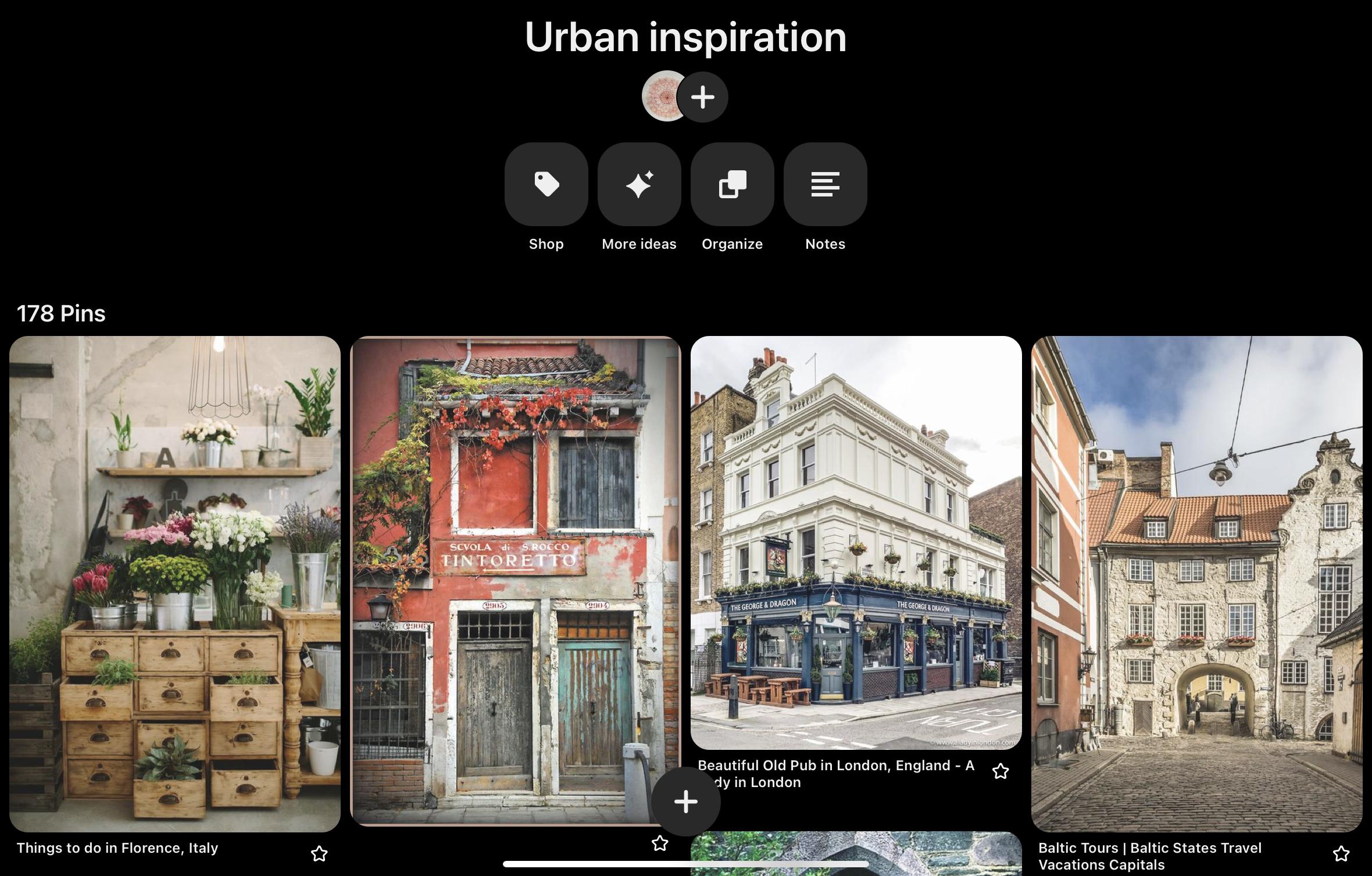The image size is (1372, 876).
Task: Open Organize for this board
Action: tap(732, 184)
